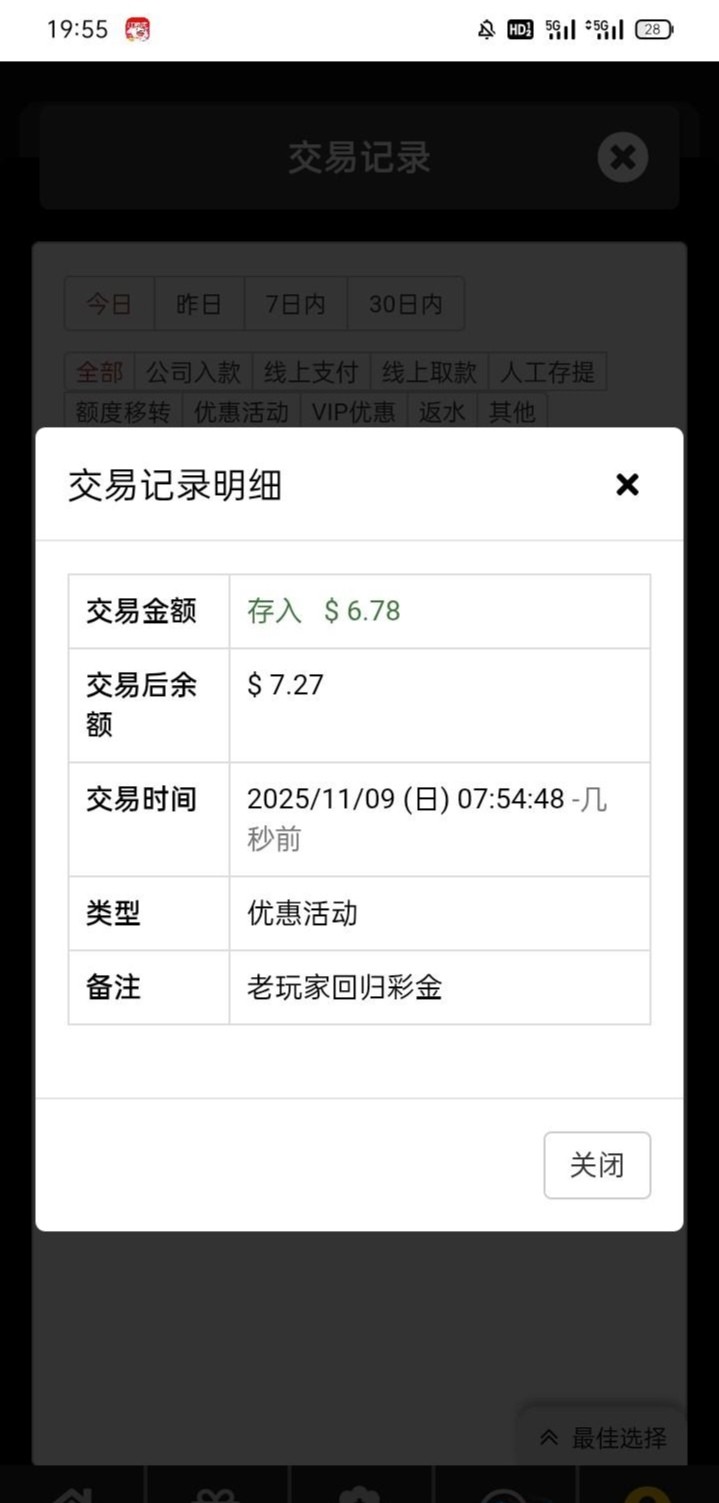Close the 交易记录明细 dialog with X
The width and height of the screenshot is (719, 1503).
click(627, 485)
